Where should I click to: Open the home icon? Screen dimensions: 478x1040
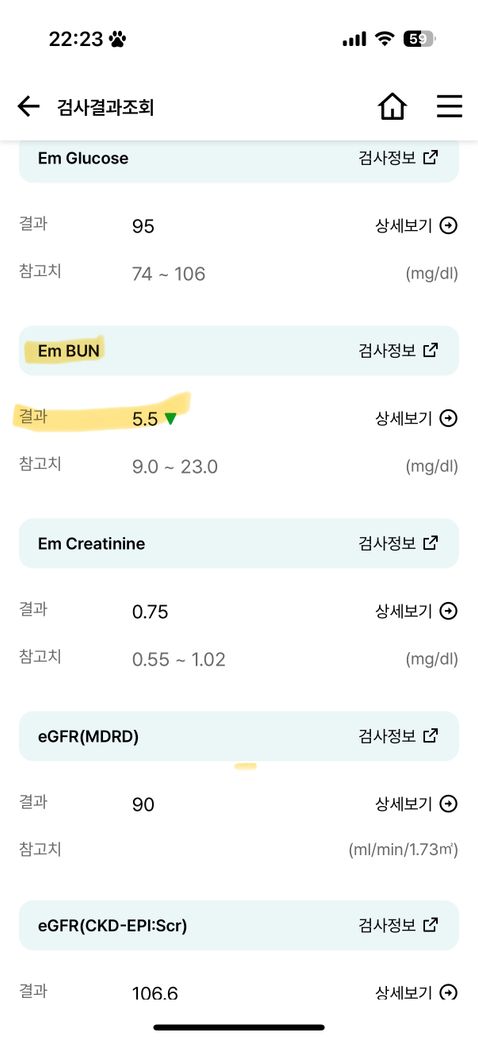(x=392, y=106)
